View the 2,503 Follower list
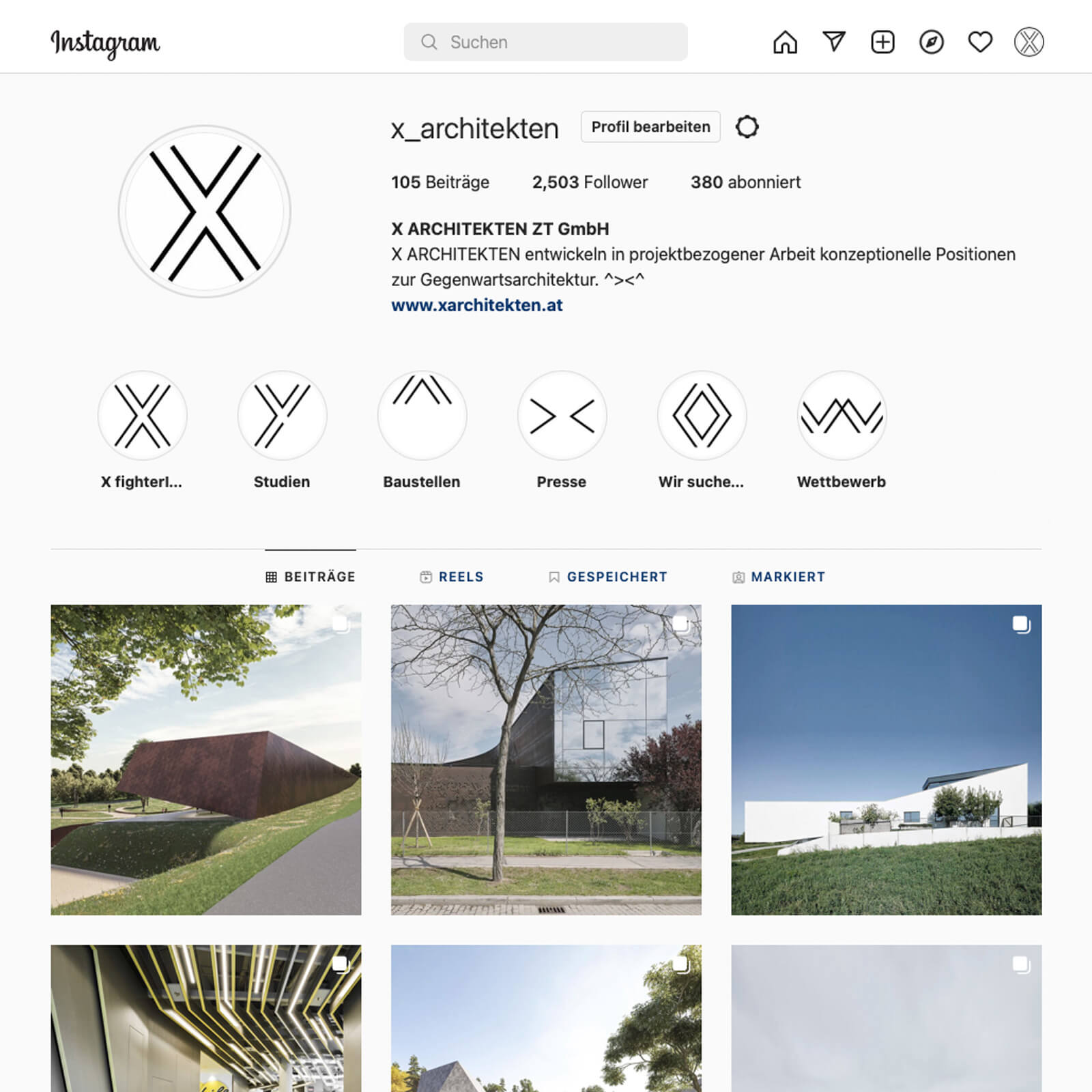The height and width of the screenshot is (1092, 1092). point(590,182)
